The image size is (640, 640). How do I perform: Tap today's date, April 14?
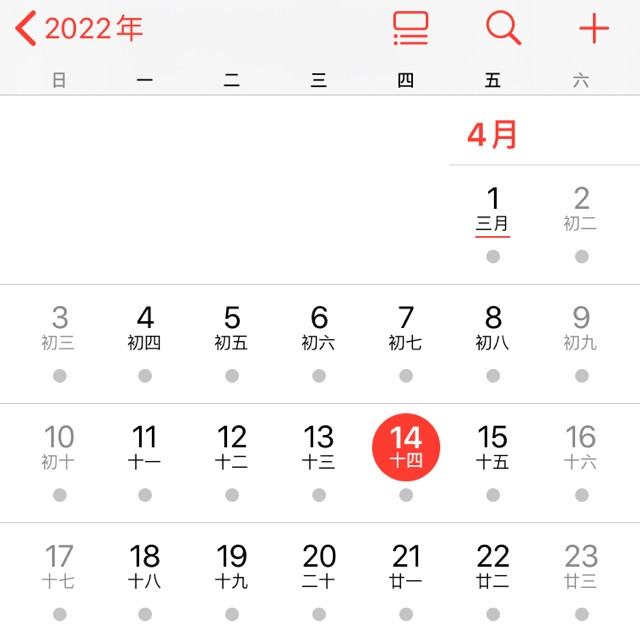[x=406, y=447]
